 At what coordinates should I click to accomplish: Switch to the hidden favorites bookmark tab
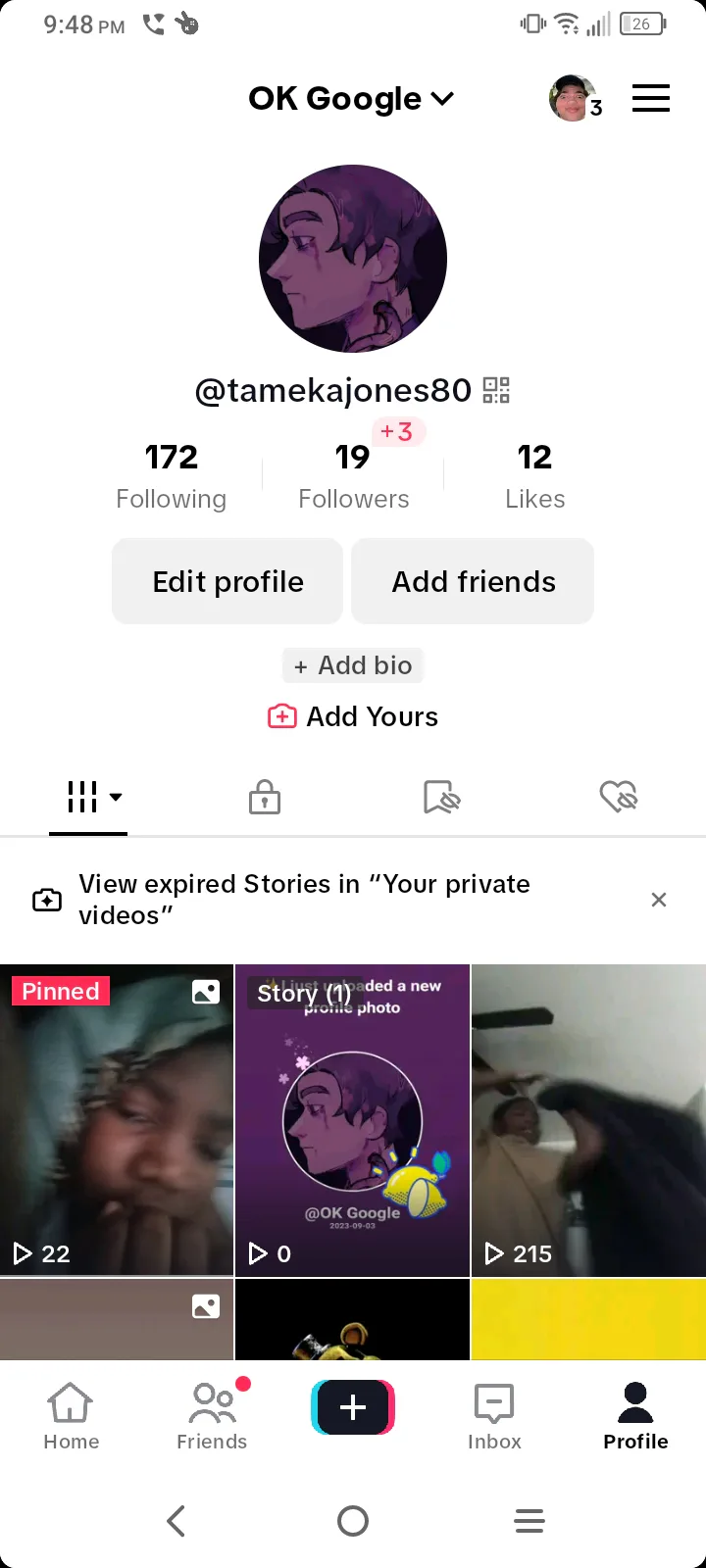tap(441, 797)
